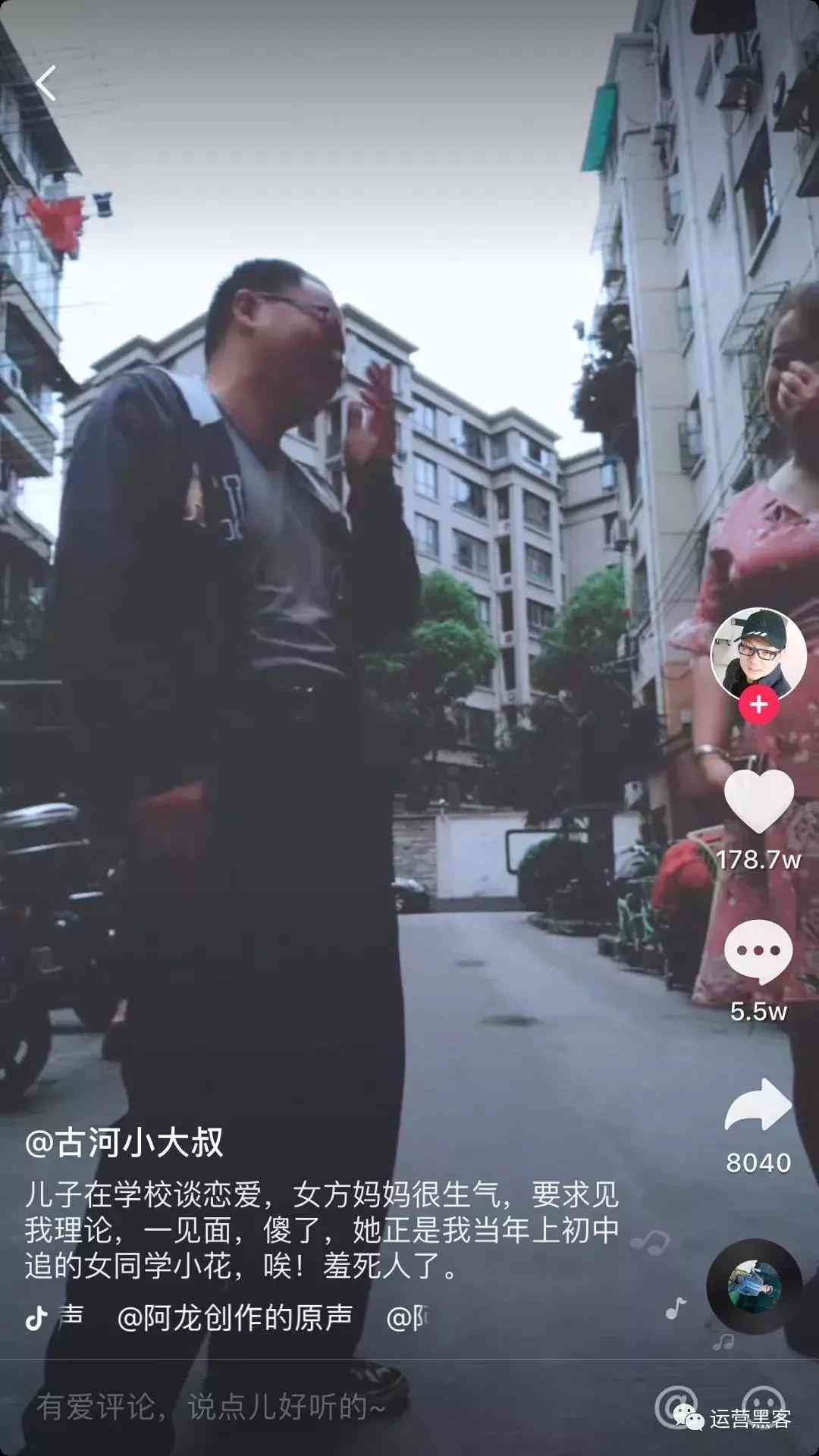Open the creator's profile avatar

point(758,653)
